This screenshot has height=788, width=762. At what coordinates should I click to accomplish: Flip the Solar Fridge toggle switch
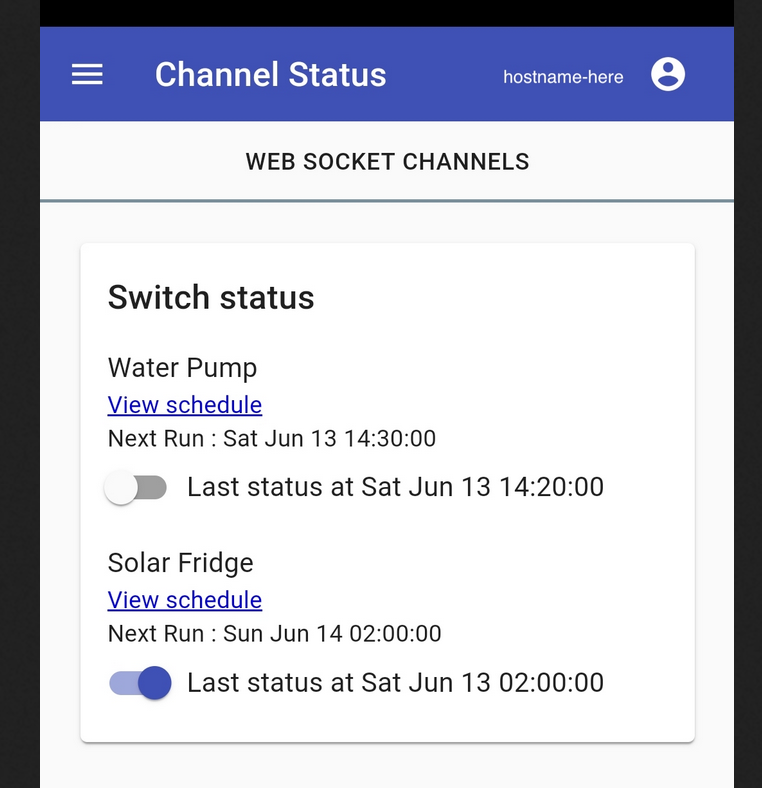tap(139, 682)
